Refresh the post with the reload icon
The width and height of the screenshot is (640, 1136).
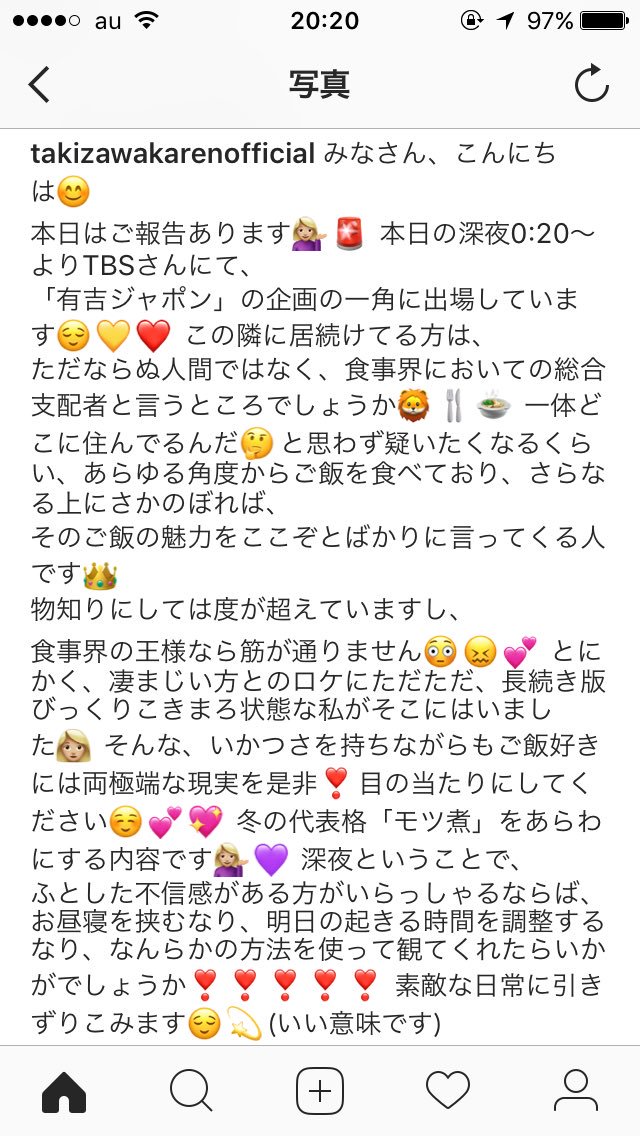(x=591, y=85)
